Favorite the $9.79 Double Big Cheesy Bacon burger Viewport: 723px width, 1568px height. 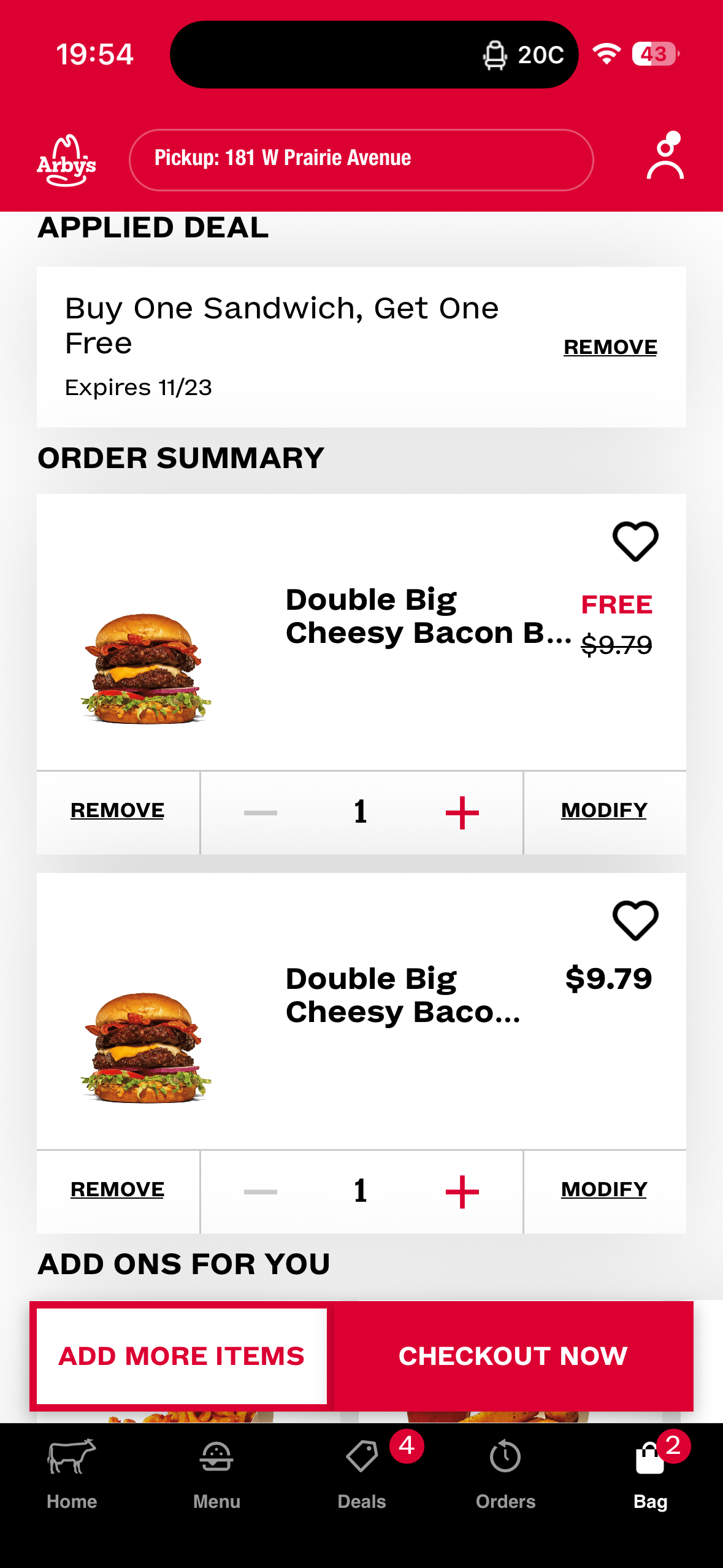(635, 920)
